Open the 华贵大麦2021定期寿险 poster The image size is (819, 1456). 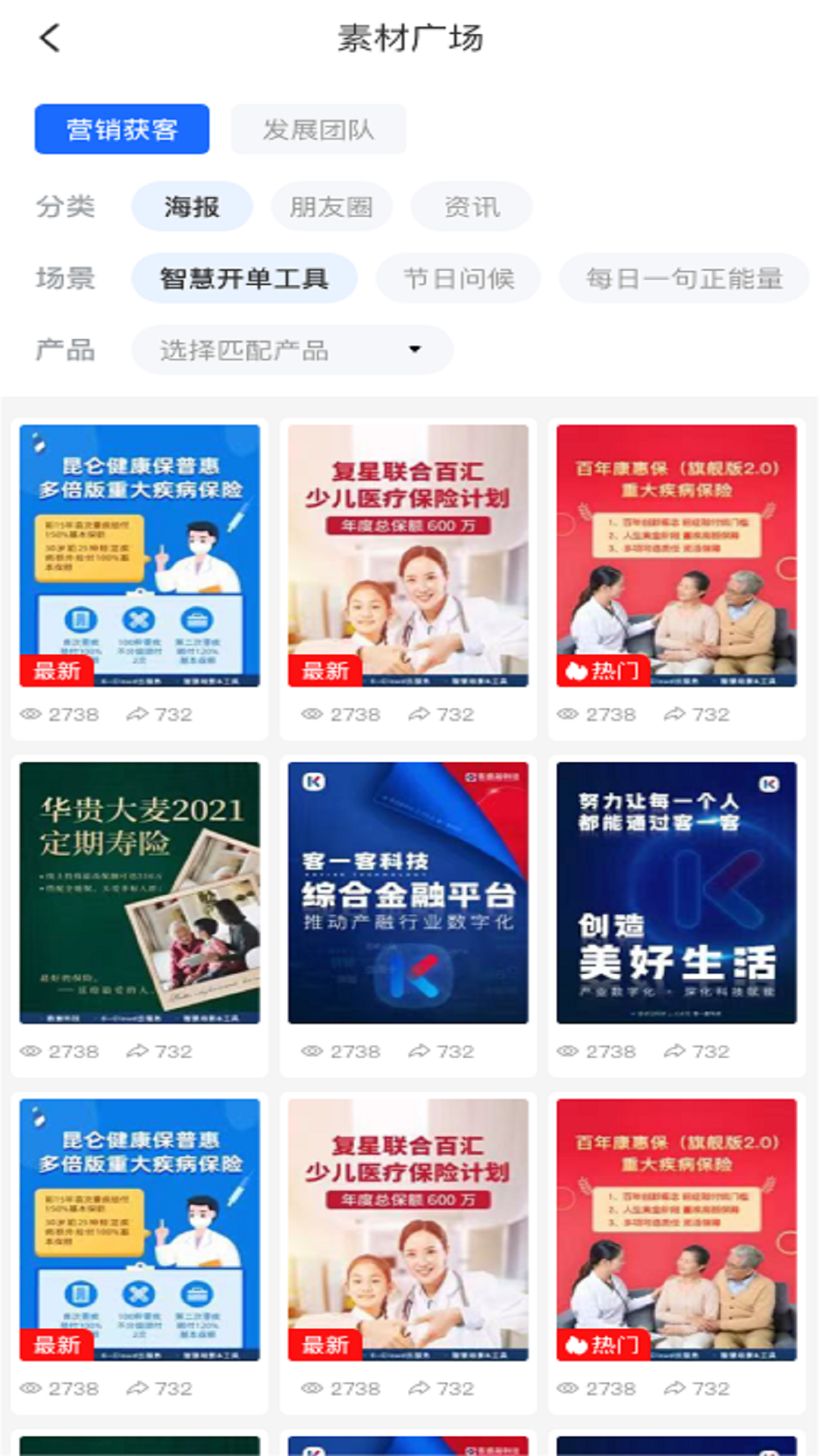tap(140, 893)
